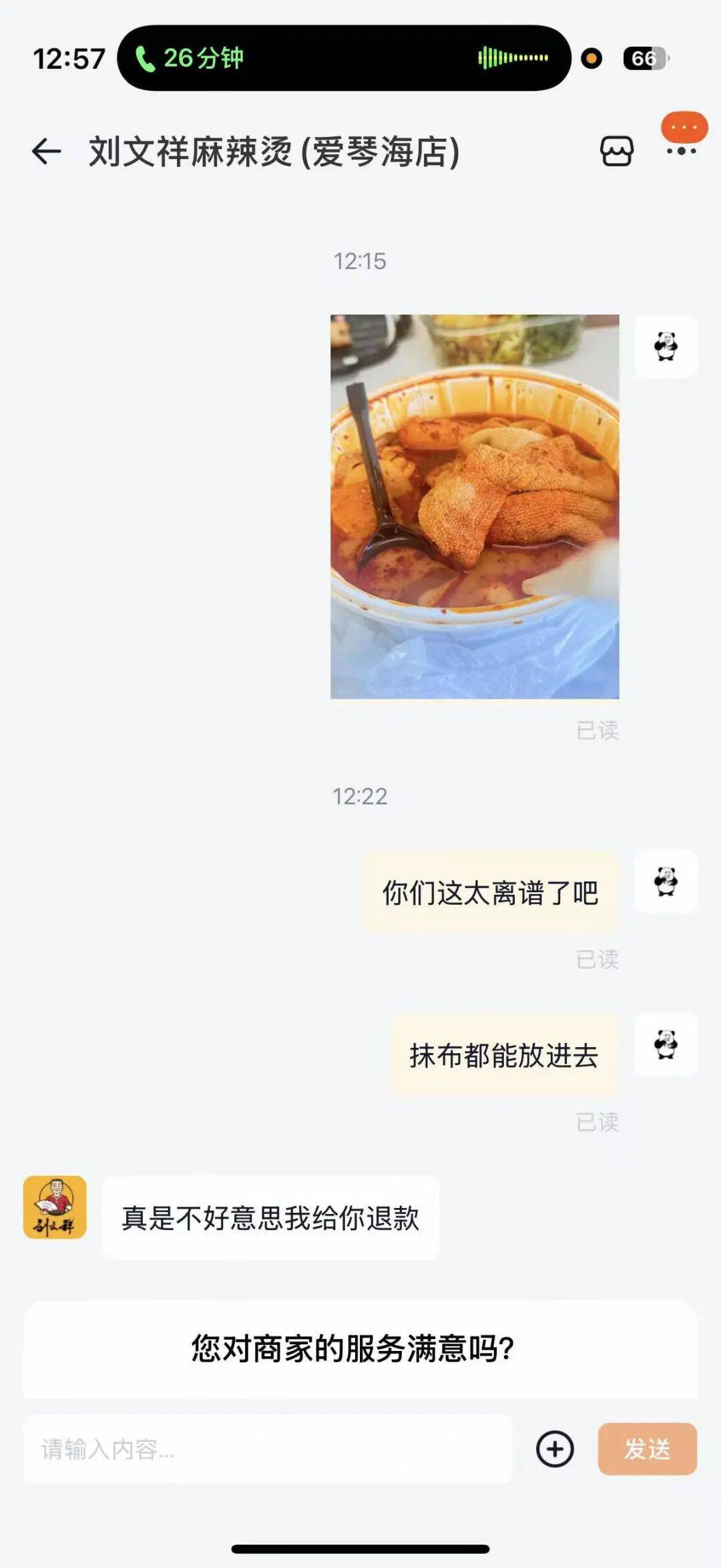Image resolution: width=721 pixels, height=1568 pixels.
Task: Tap the 12:22 timestamp between messages
Action: tap(360, 796)
